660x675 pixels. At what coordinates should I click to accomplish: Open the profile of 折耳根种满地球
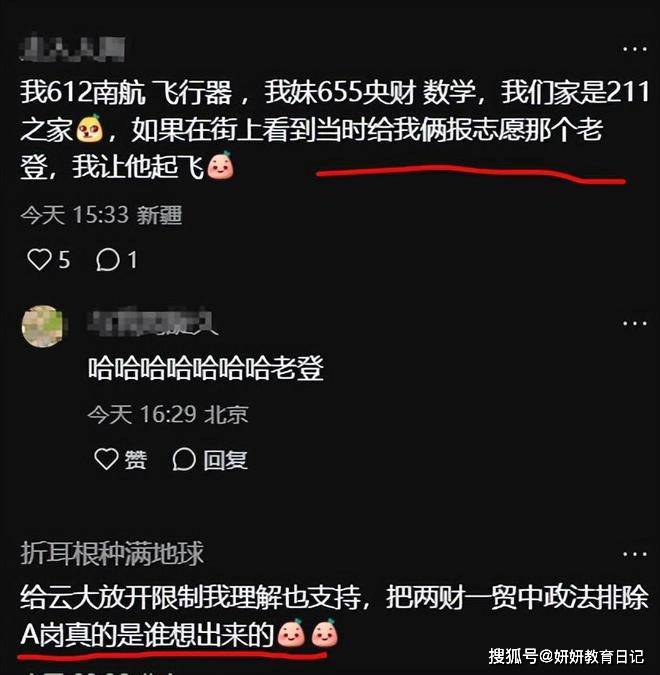pos(112,552)
